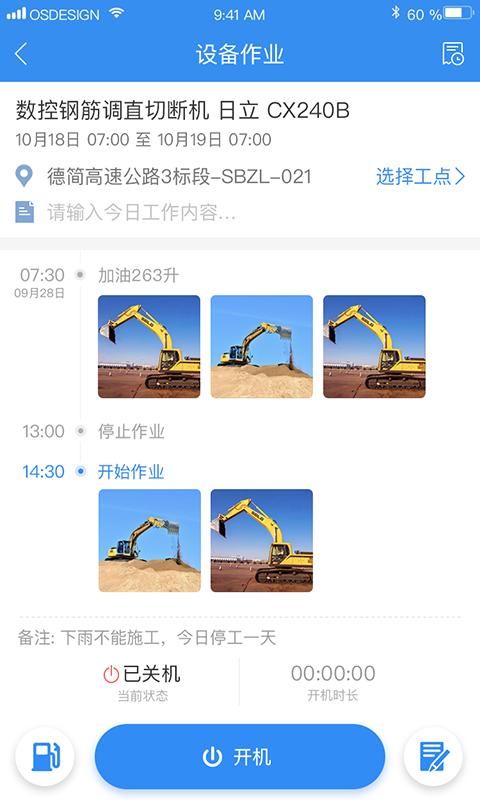Tap 选择工点 to choose work site
The height and width of the screenshot is (800, 480).
pyautogui.click(x=420, y=177)
